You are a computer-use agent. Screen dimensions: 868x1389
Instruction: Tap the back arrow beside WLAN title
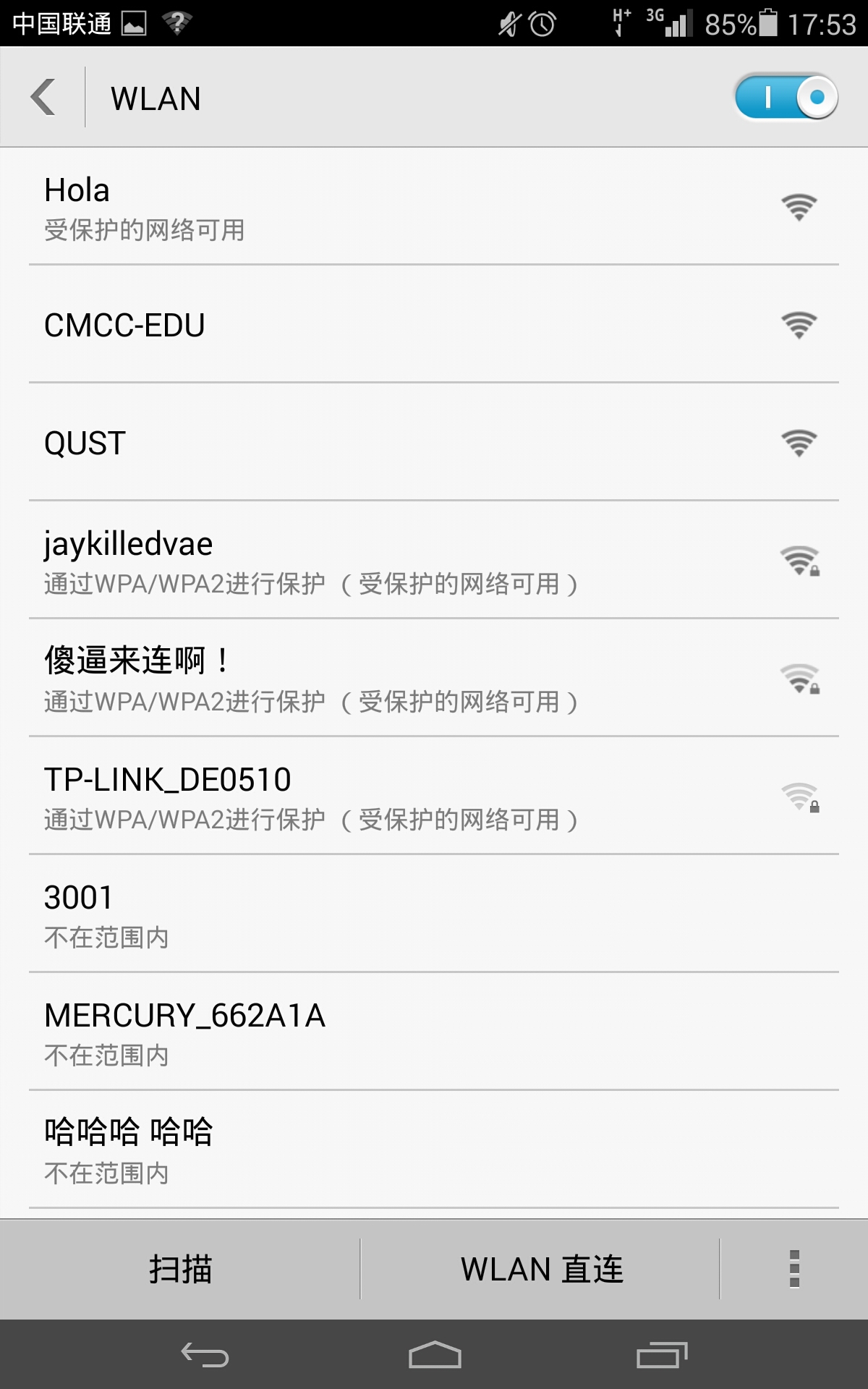pos(43,96)
